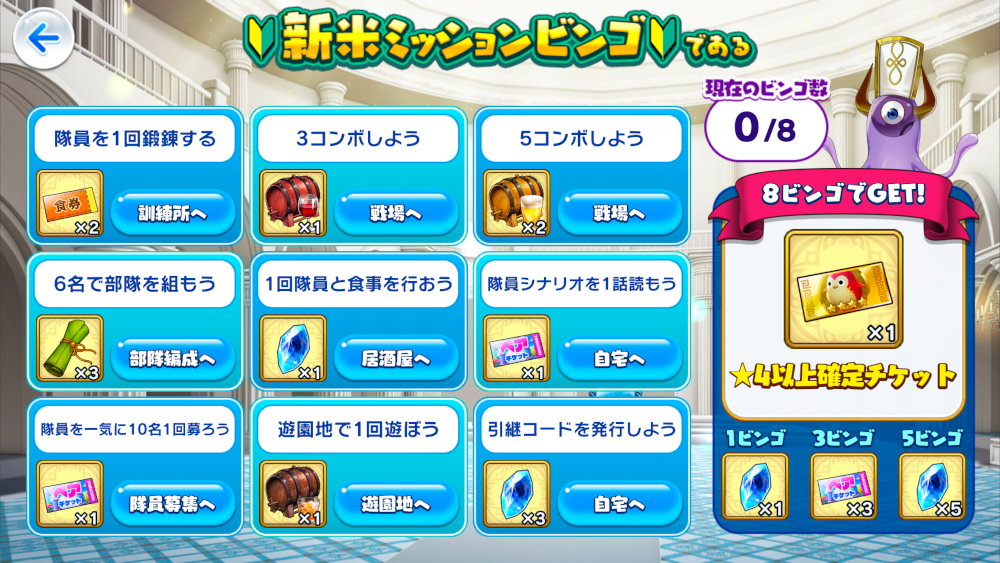Go to 戦場へ for 3コンボしよう mission
The height and width of the screenshot is (563, 1000).
point(394,212)
